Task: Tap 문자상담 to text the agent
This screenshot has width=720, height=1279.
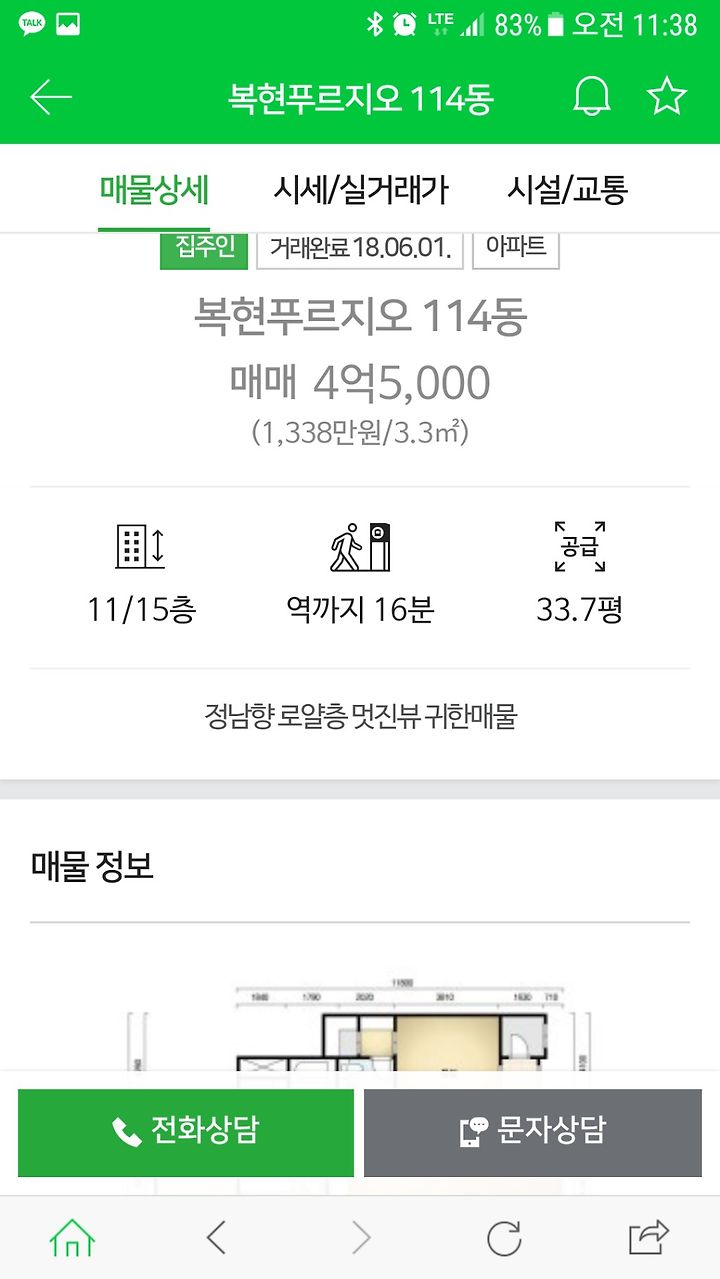Action: click(x=533, y=1132)
